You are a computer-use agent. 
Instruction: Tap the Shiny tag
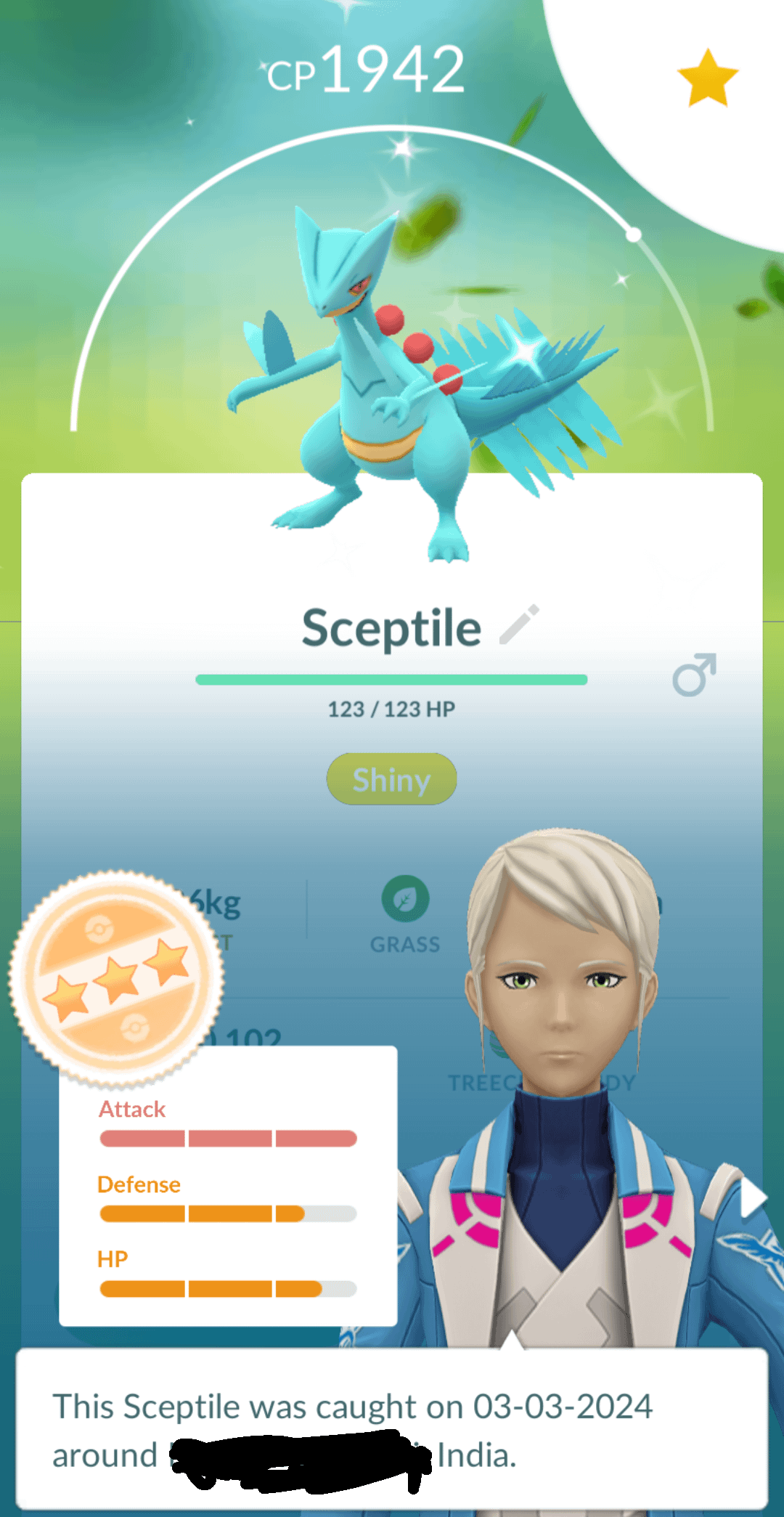point(391,780)
